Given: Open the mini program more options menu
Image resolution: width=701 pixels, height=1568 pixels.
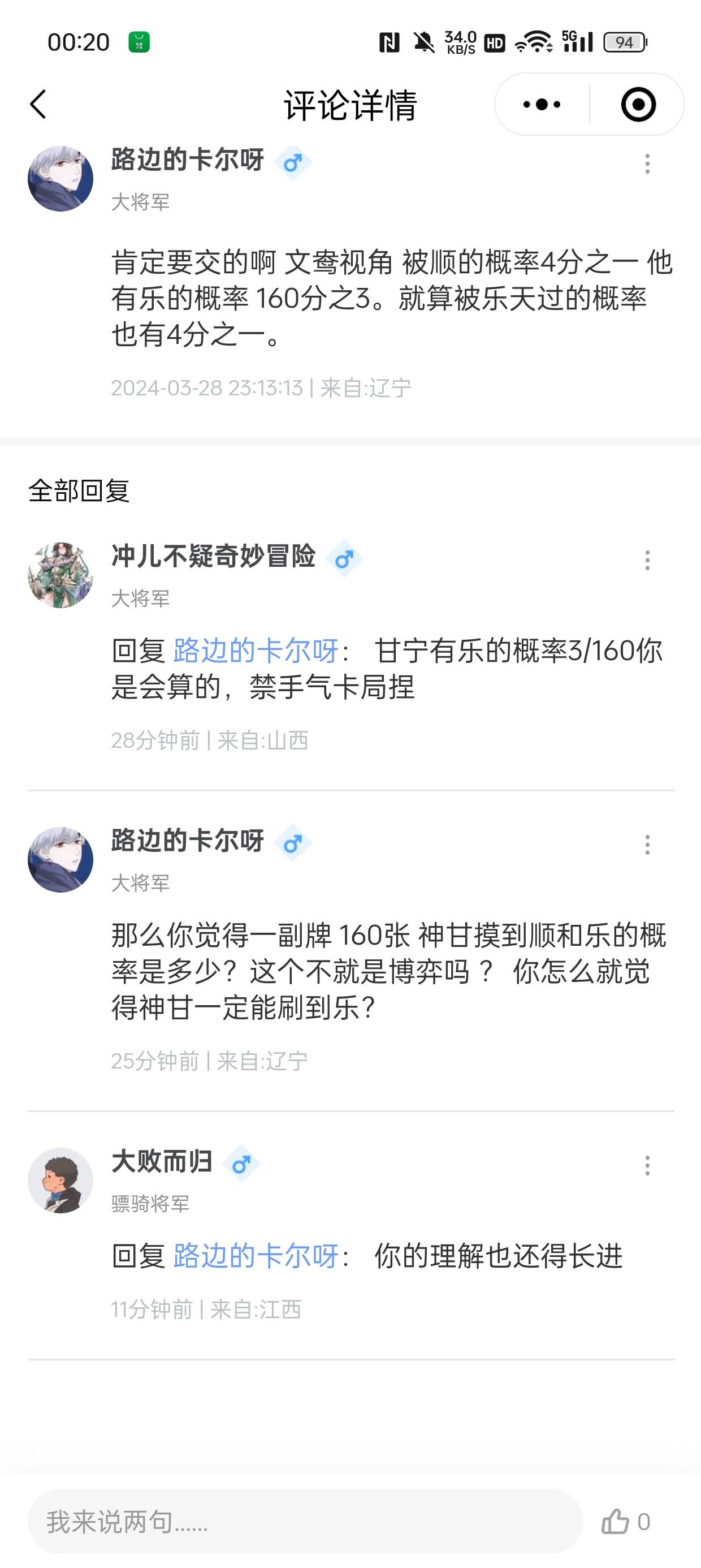Looking at the screenshot, I should 542,104.
